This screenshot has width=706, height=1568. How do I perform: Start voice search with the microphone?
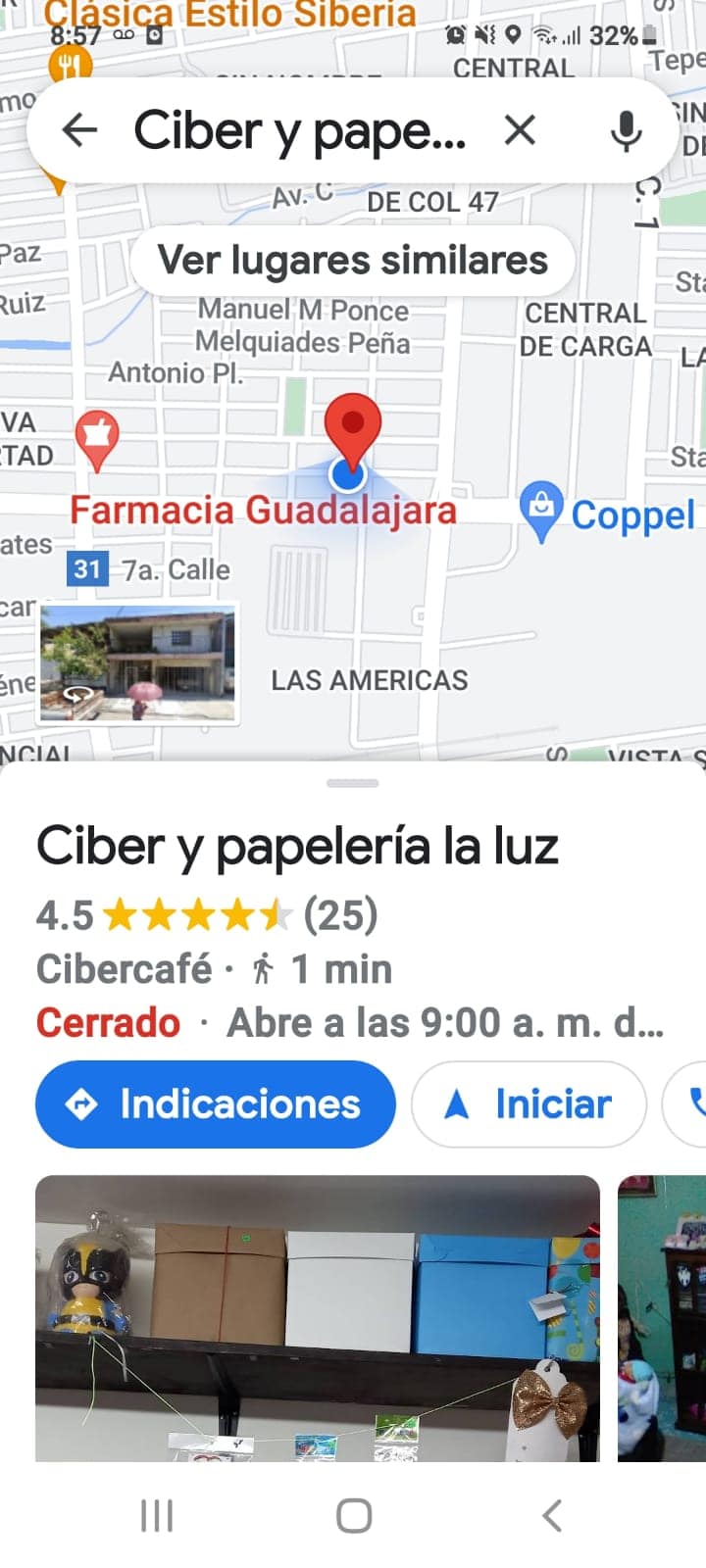tap(626, 129)
